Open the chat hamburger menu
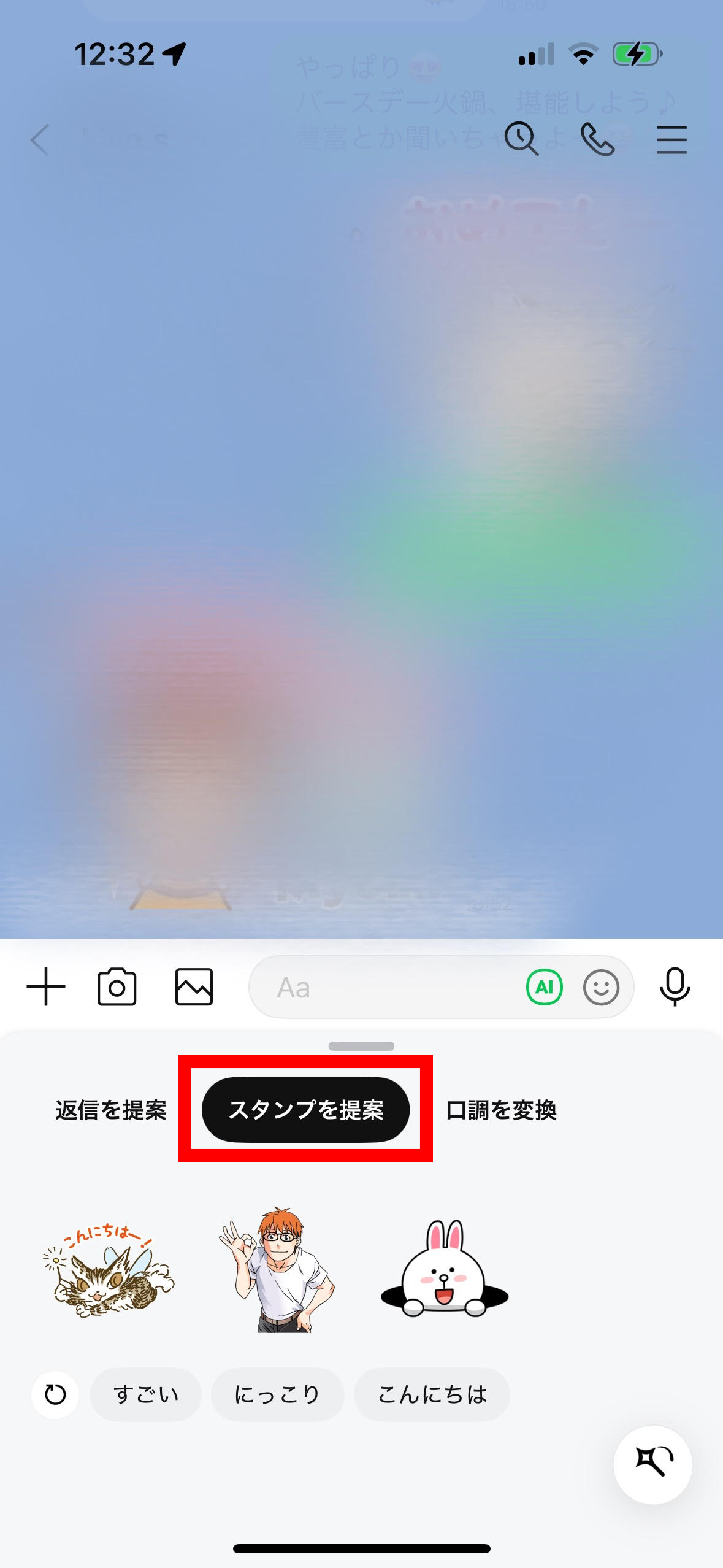 671,140
